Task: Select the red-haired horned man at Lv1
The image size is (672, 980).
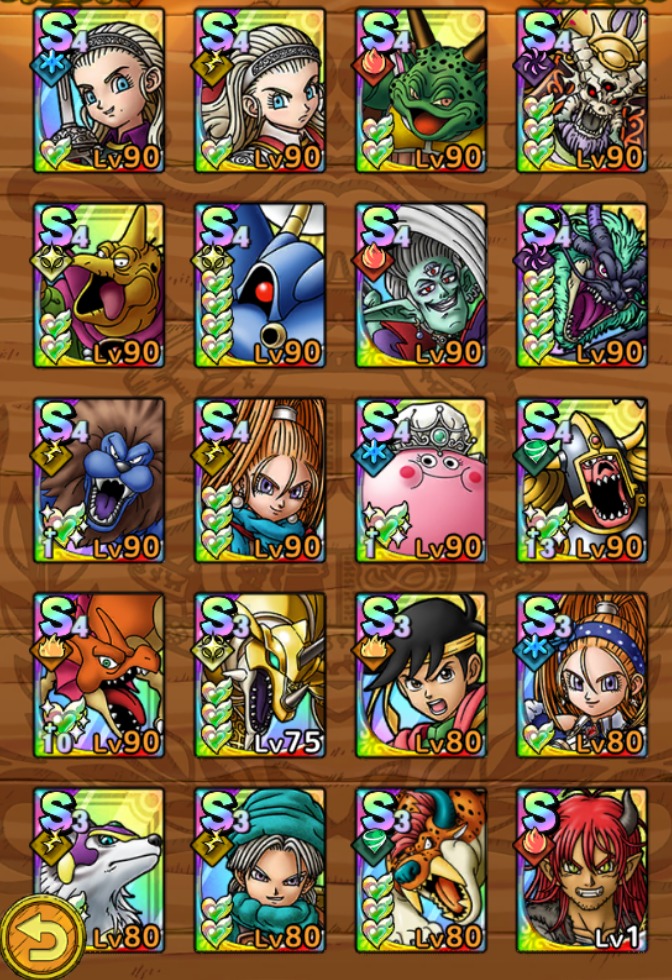Action: click(x=582, y=869)
